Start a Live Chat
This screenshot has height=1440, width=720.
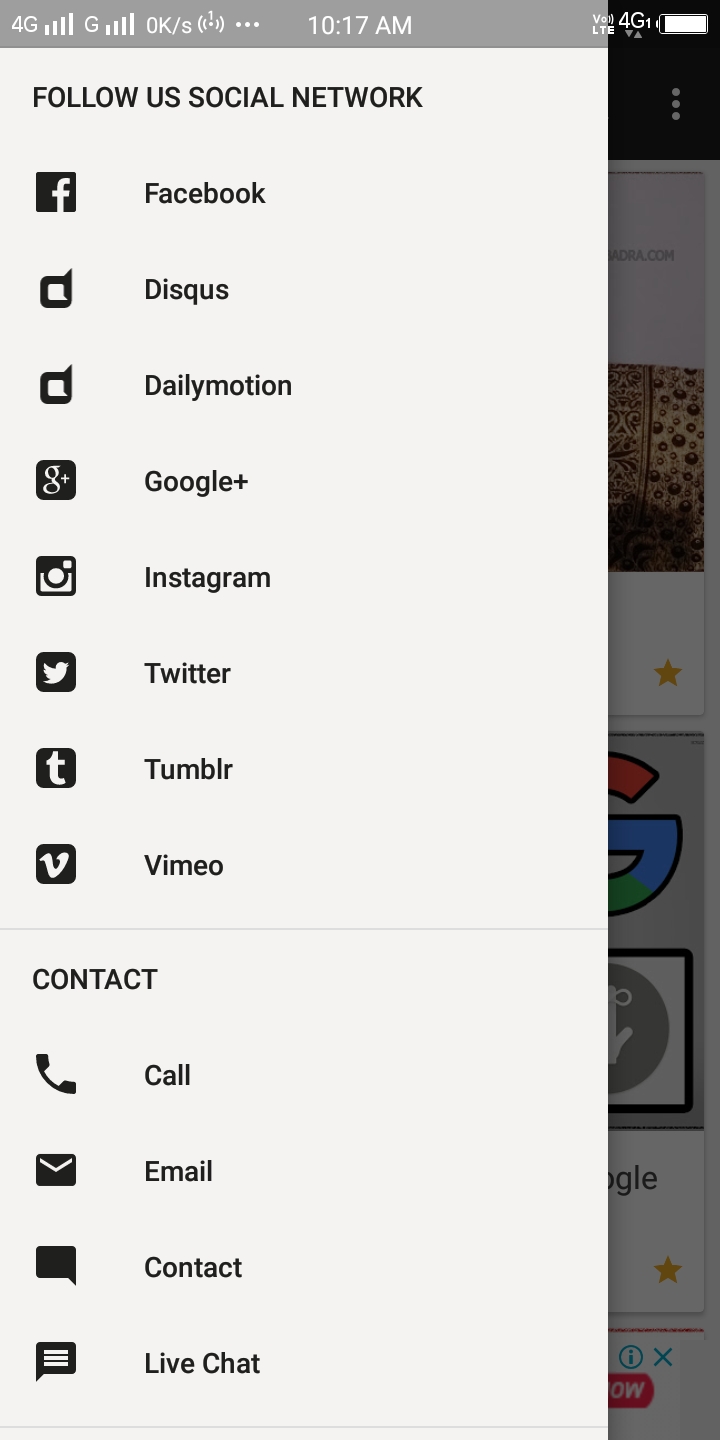(x=201, y=1363)
